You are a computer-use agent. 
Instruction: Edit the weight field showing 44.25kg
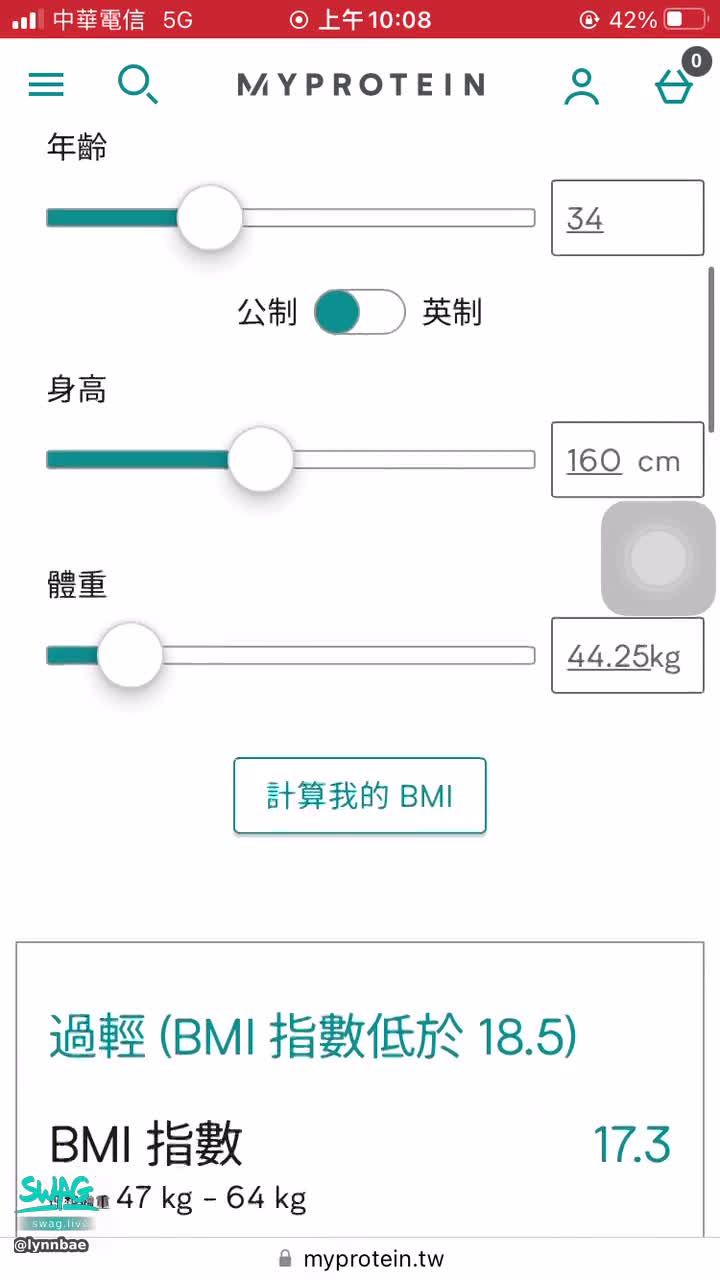(627, 656)
